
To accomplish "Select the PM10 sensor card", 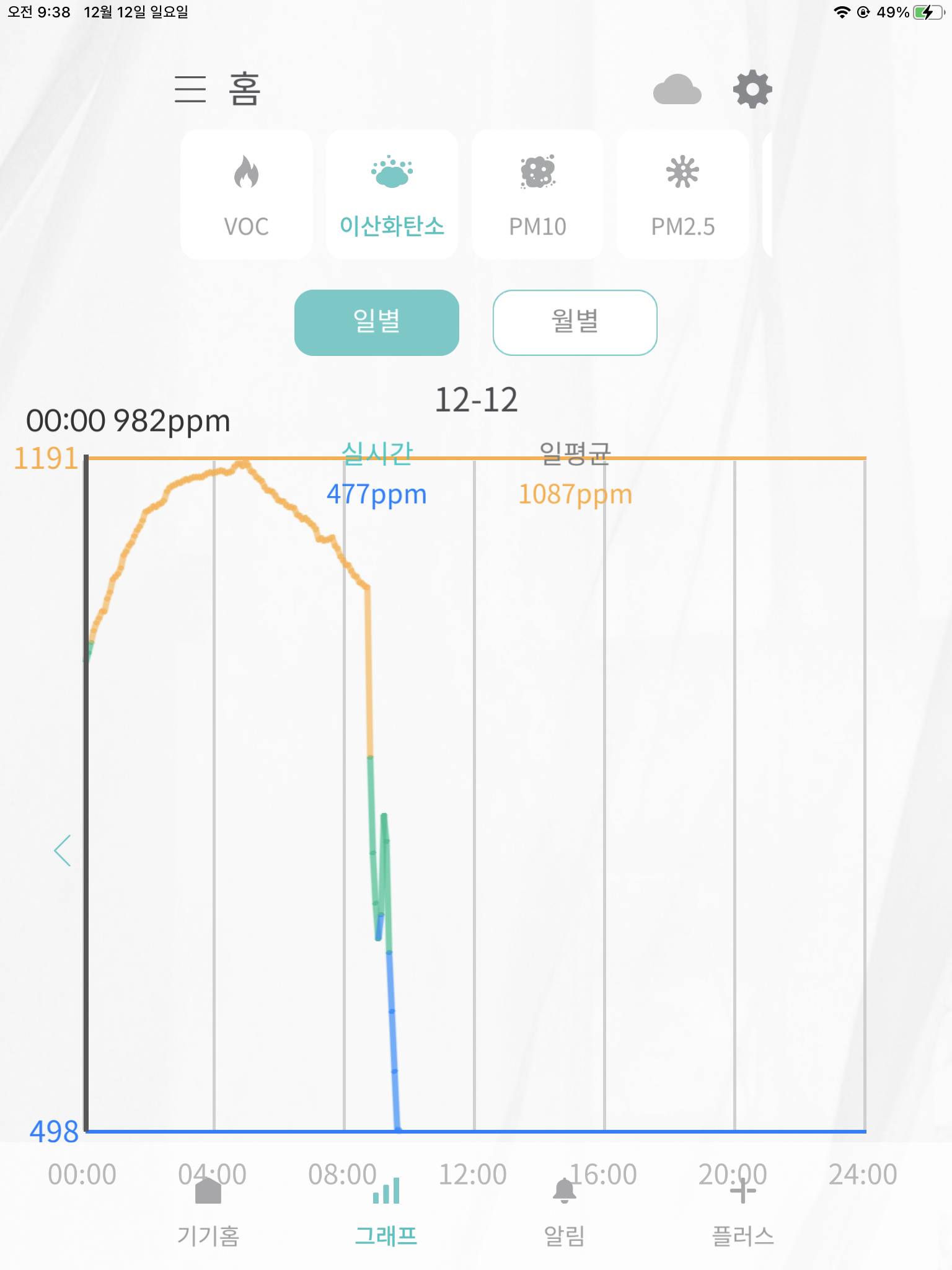I will [x=537, y=195].
